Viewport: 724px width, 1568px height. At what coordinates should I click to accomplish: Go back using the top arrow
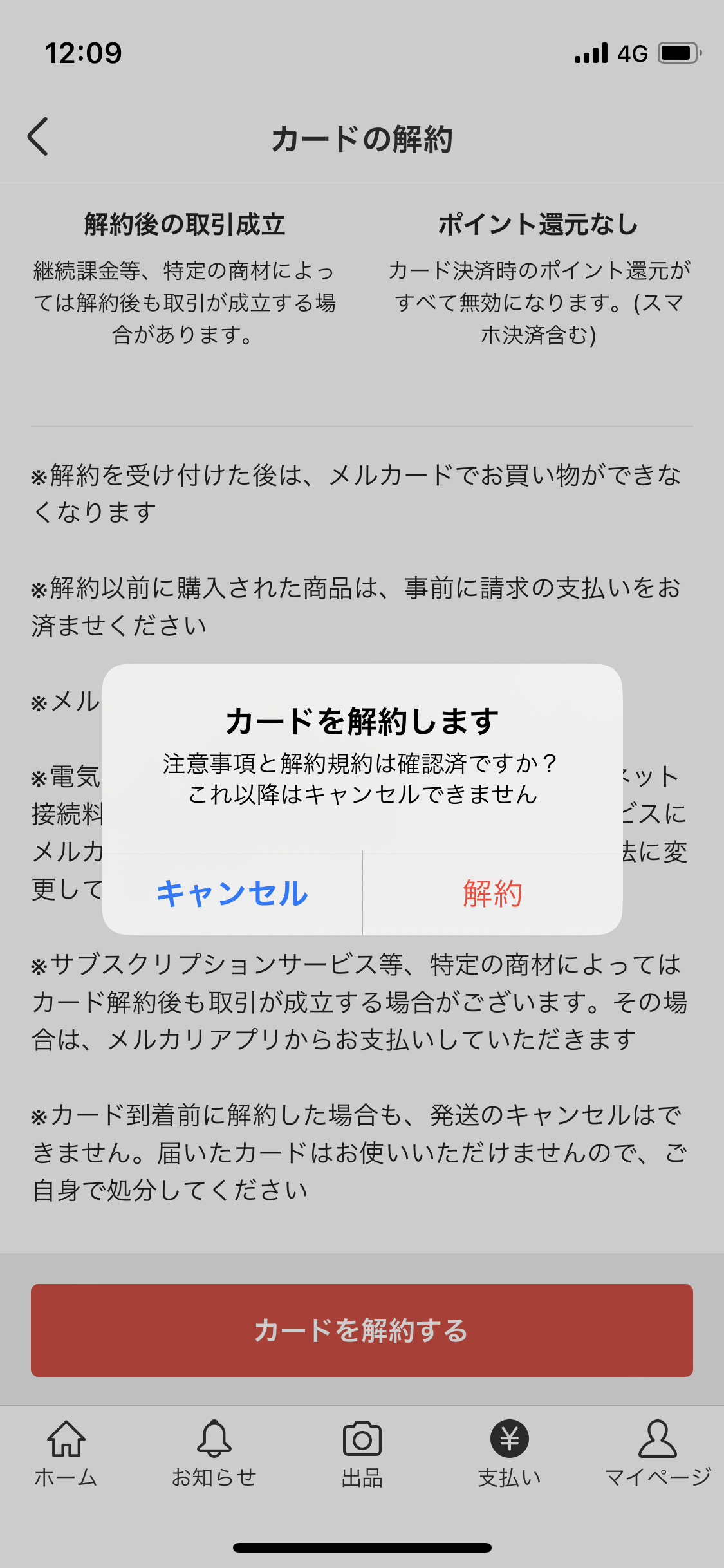tap(39, 136)
